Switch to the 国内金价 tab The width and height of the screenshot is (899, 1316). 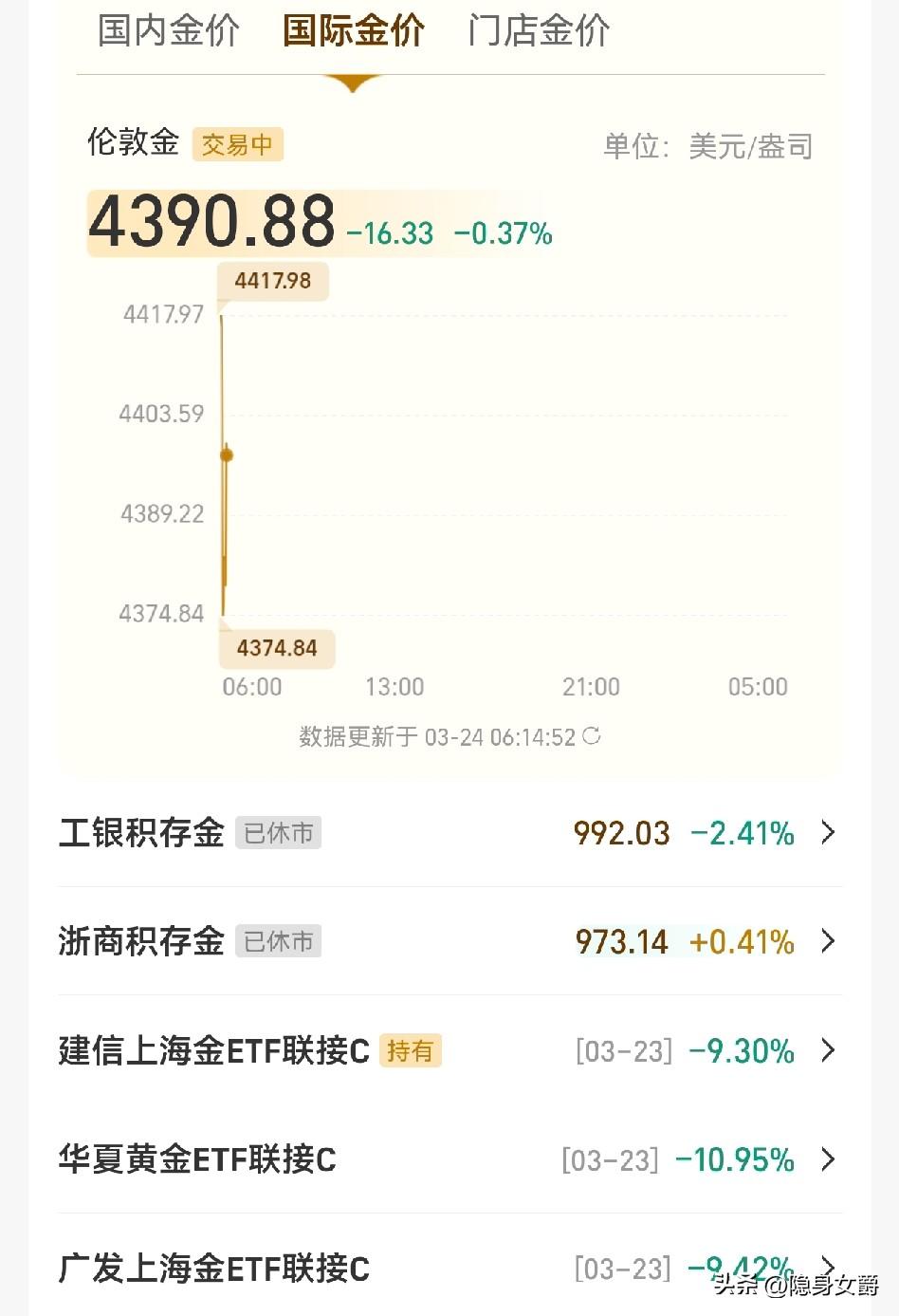(x=167, y=30)
